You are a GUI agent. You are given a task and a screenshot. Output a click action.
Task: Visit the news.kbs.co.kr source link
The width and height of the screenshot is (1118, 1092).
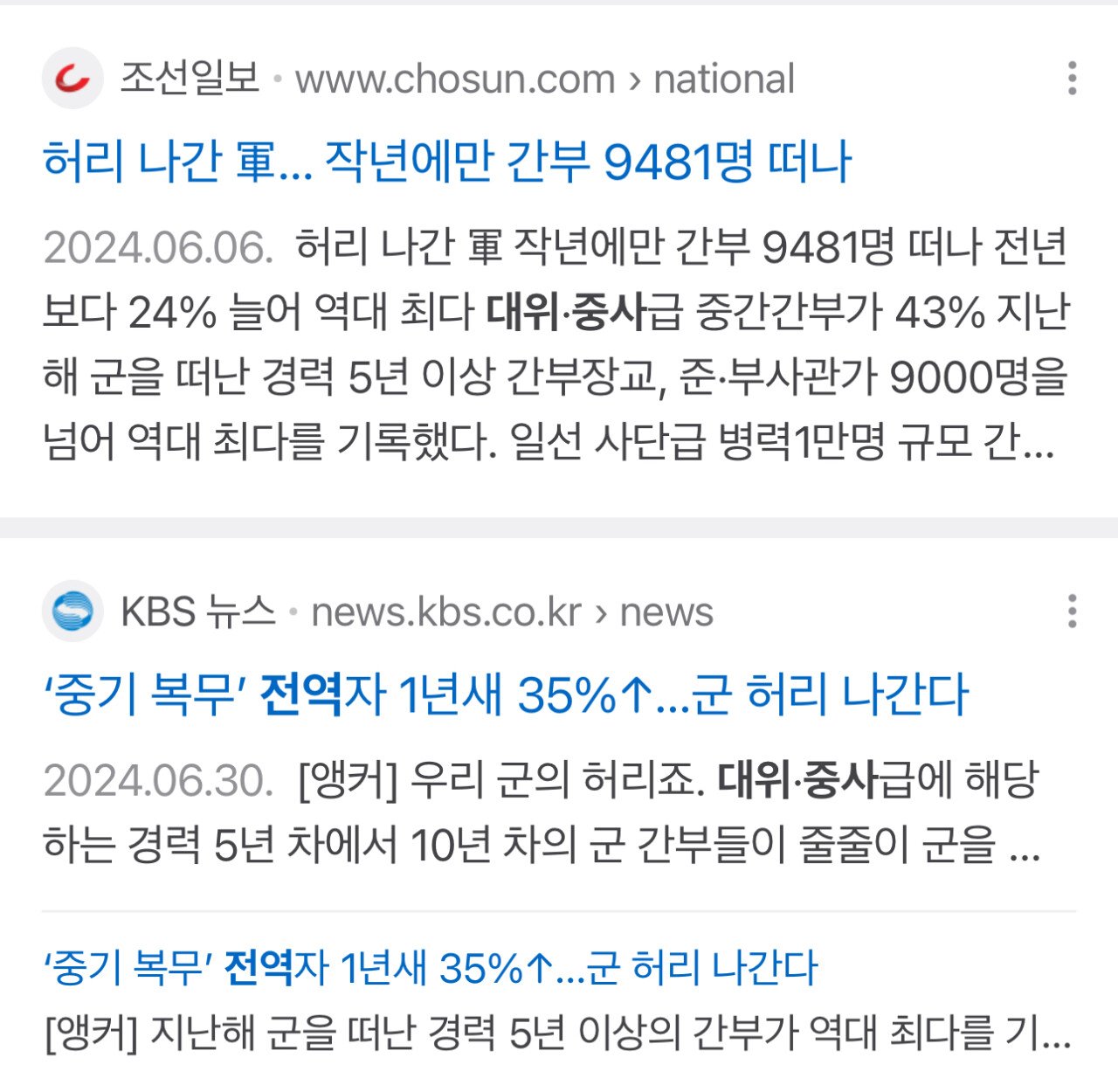click(512, 612)
